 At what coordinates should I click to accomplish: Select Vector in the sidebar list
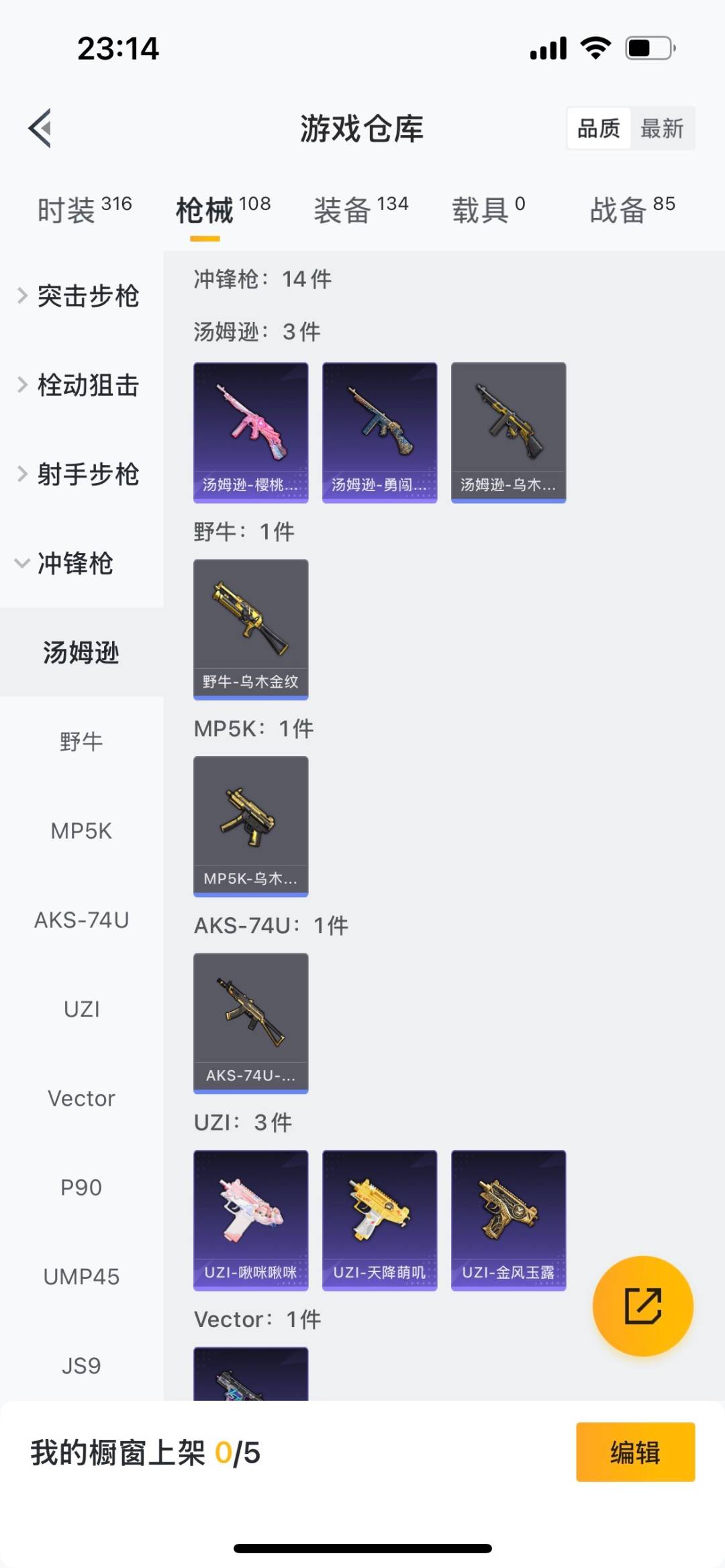[81, 1098]
